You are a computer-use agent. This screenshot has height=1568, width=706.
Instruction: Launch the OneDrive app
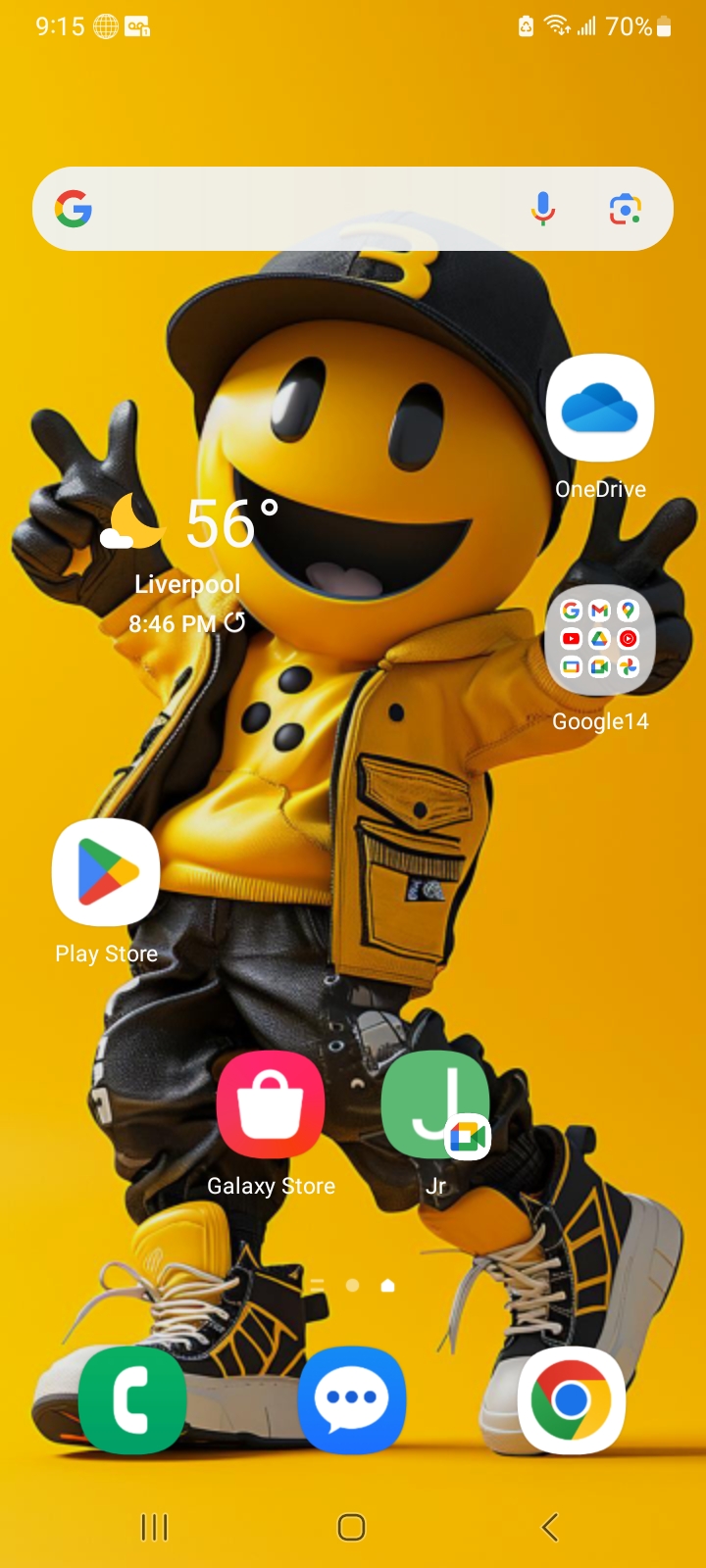pyautogui.click(x=600, y=409)
